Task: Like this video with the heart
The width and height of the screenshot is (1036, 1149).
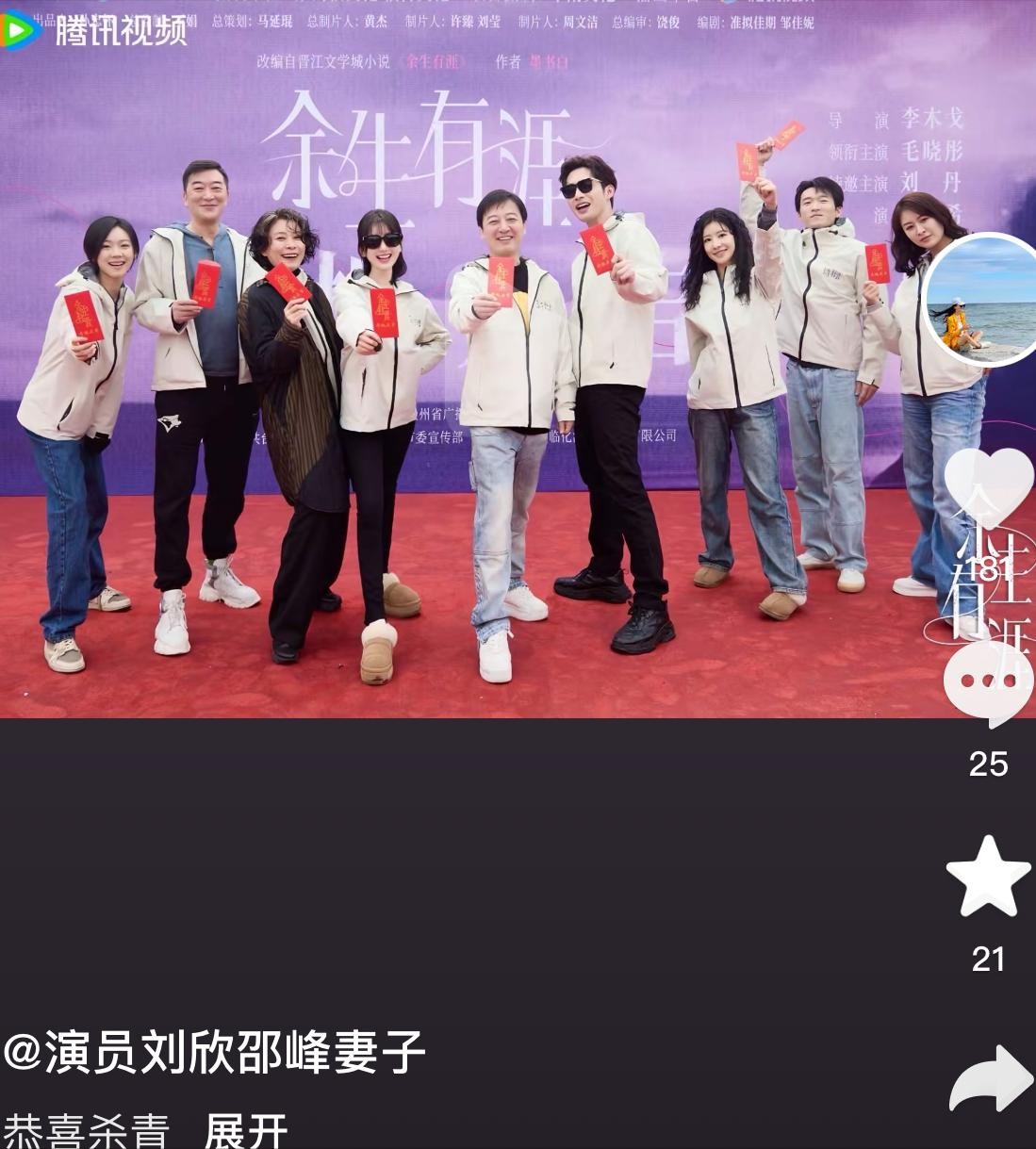Action: pyautogui.click(x=988, y=490)
